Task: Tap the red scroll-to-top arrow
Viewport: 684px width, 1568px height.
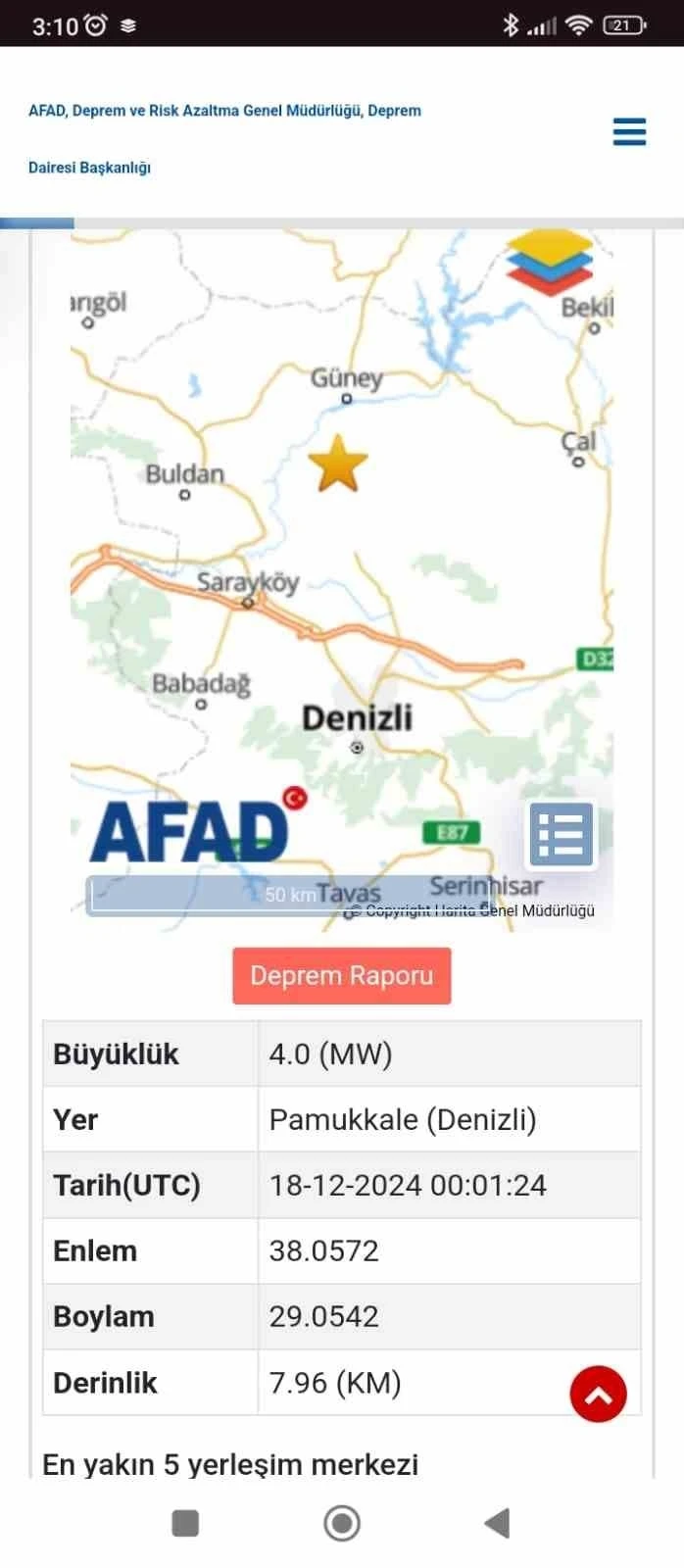Action: [x=598, y=1394]
